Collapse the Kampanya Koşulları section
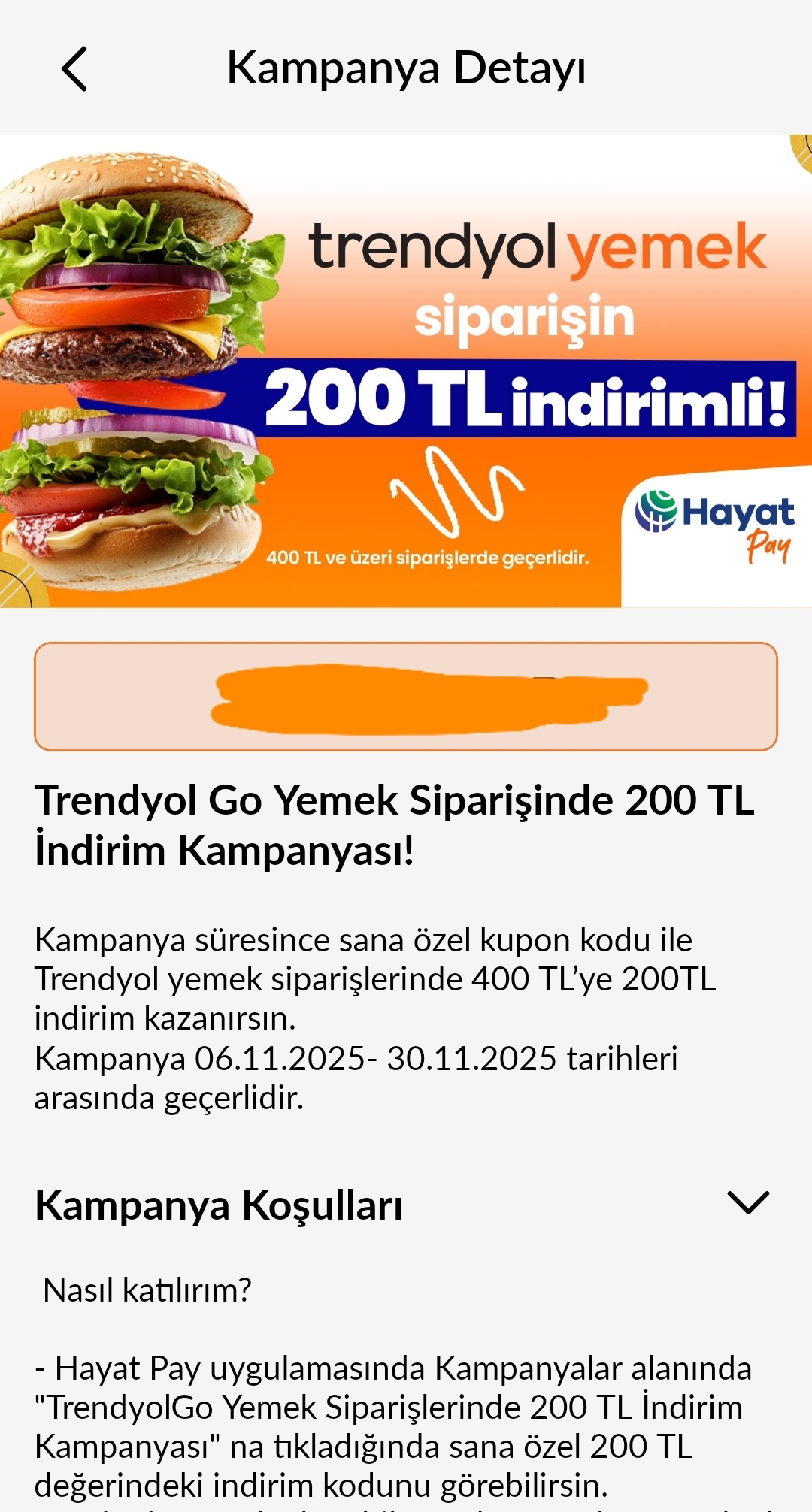Image resolution: width=812 pixels, height=1512 pixels. (x=748, y=1203)
